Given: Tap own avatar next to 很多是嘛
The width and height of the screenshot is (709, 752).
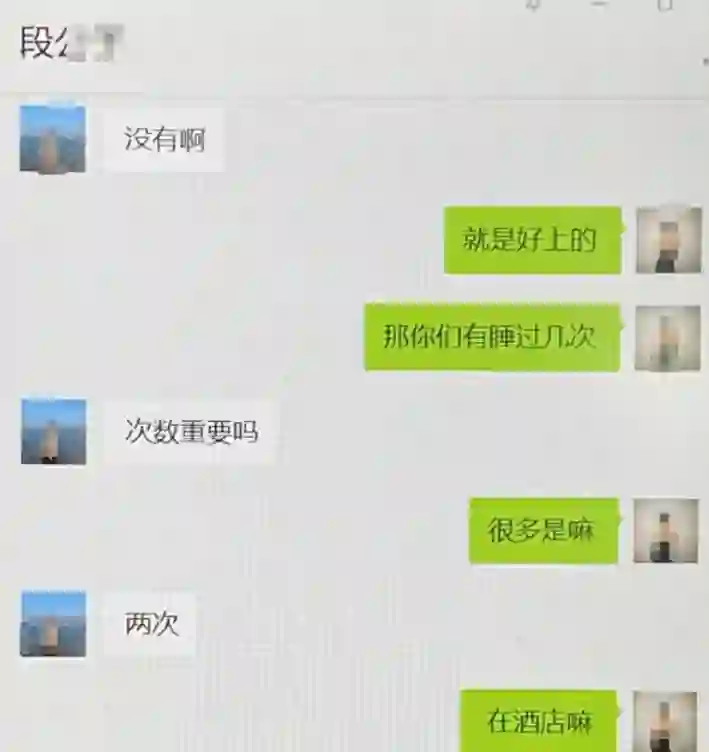Looking at the screenshot, I should click(666, 530).
